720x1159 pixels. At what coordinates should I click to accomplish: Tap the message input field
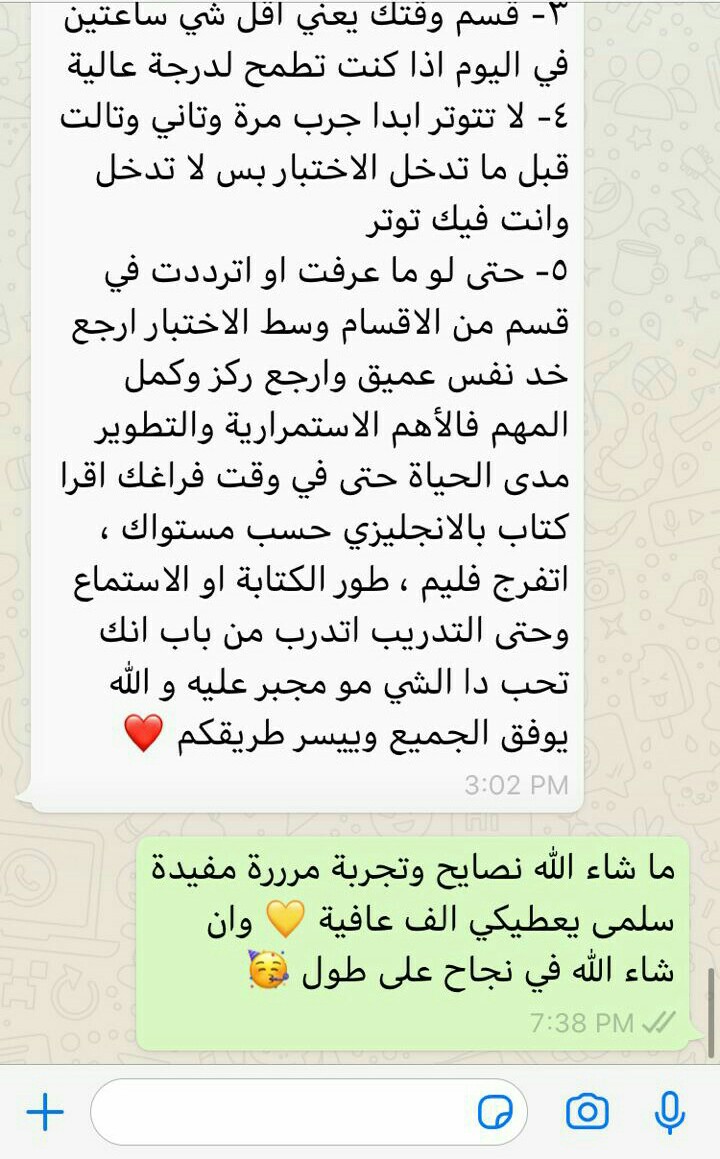[x=280, y=1111]
